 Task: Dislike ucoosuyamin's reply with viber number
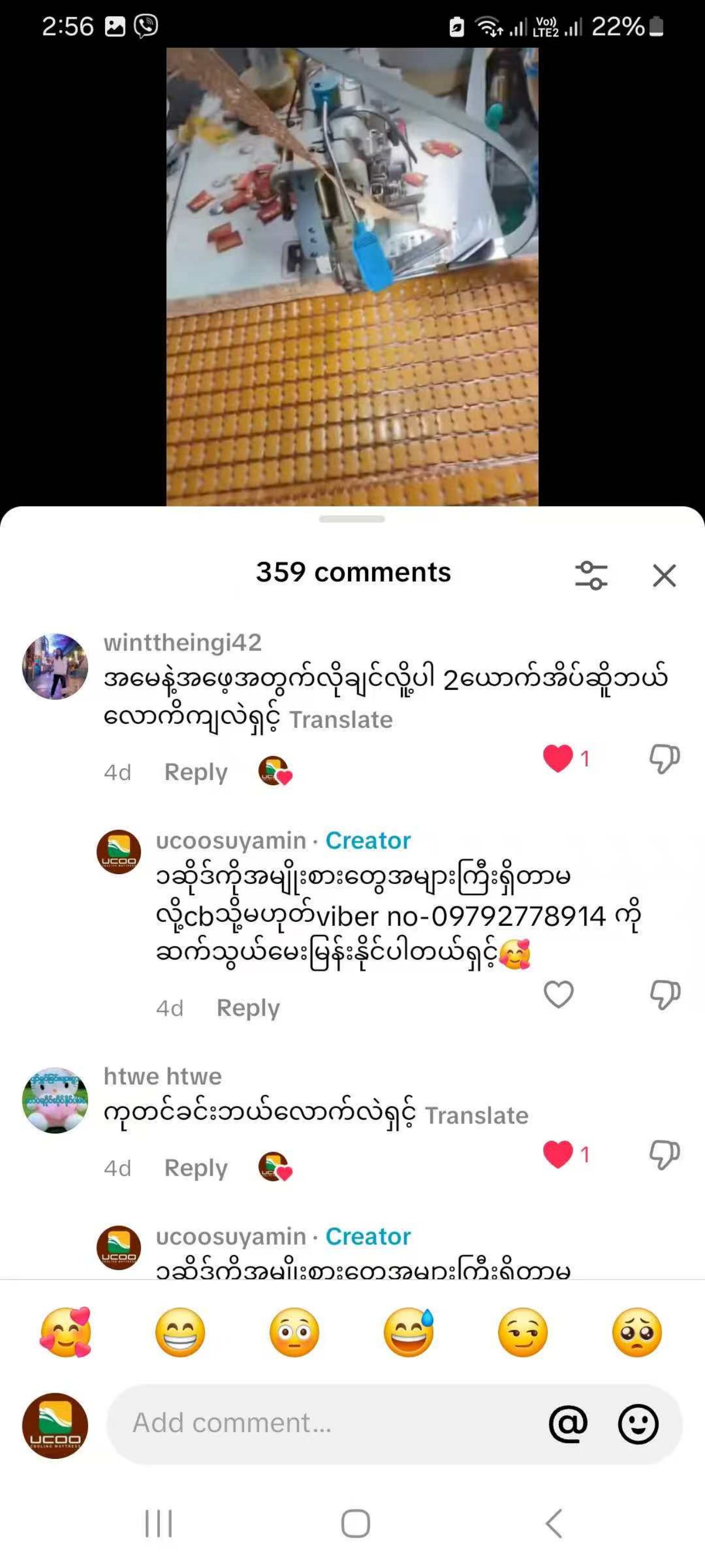tap(664, 995)
